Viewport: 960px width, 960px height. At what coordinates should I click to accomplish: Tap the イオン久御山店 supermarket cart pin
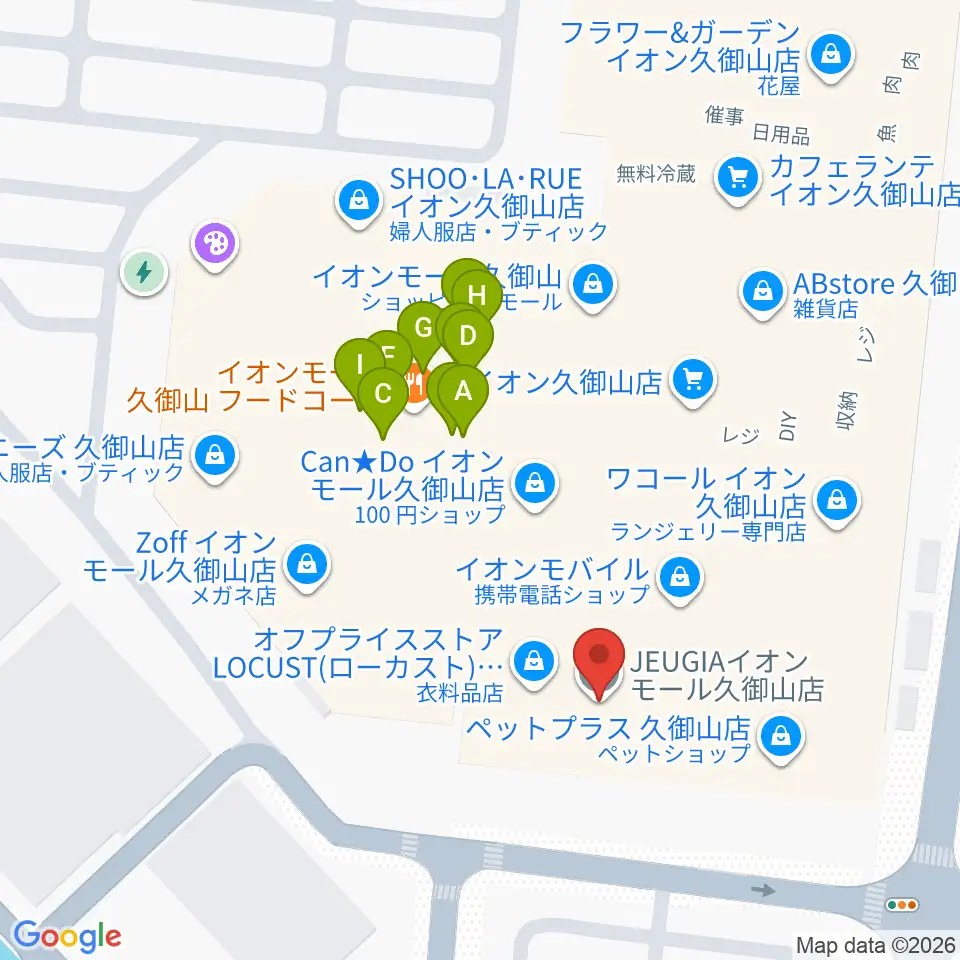(x=693, y=382)
